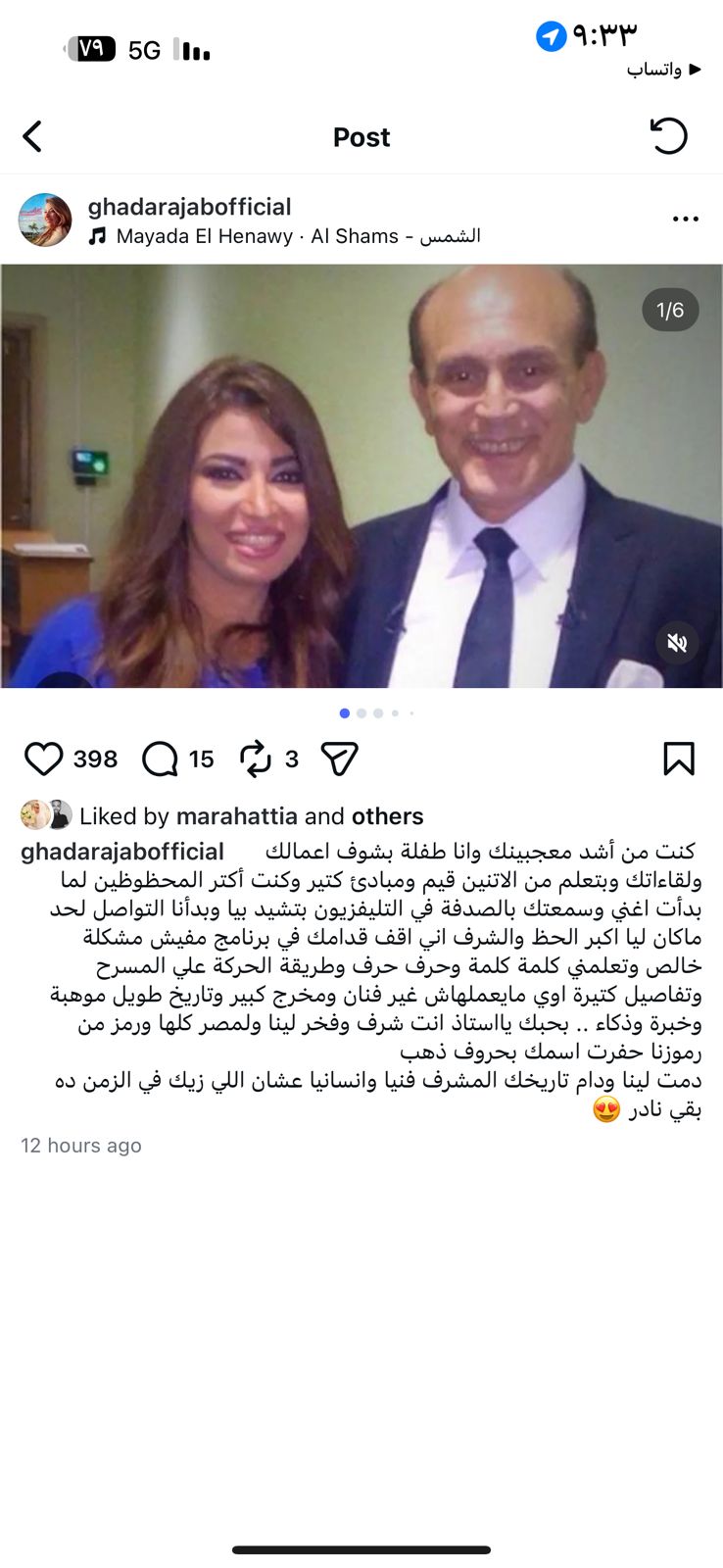Open ghadarajabofficial's profile picture

pos(45,220)
